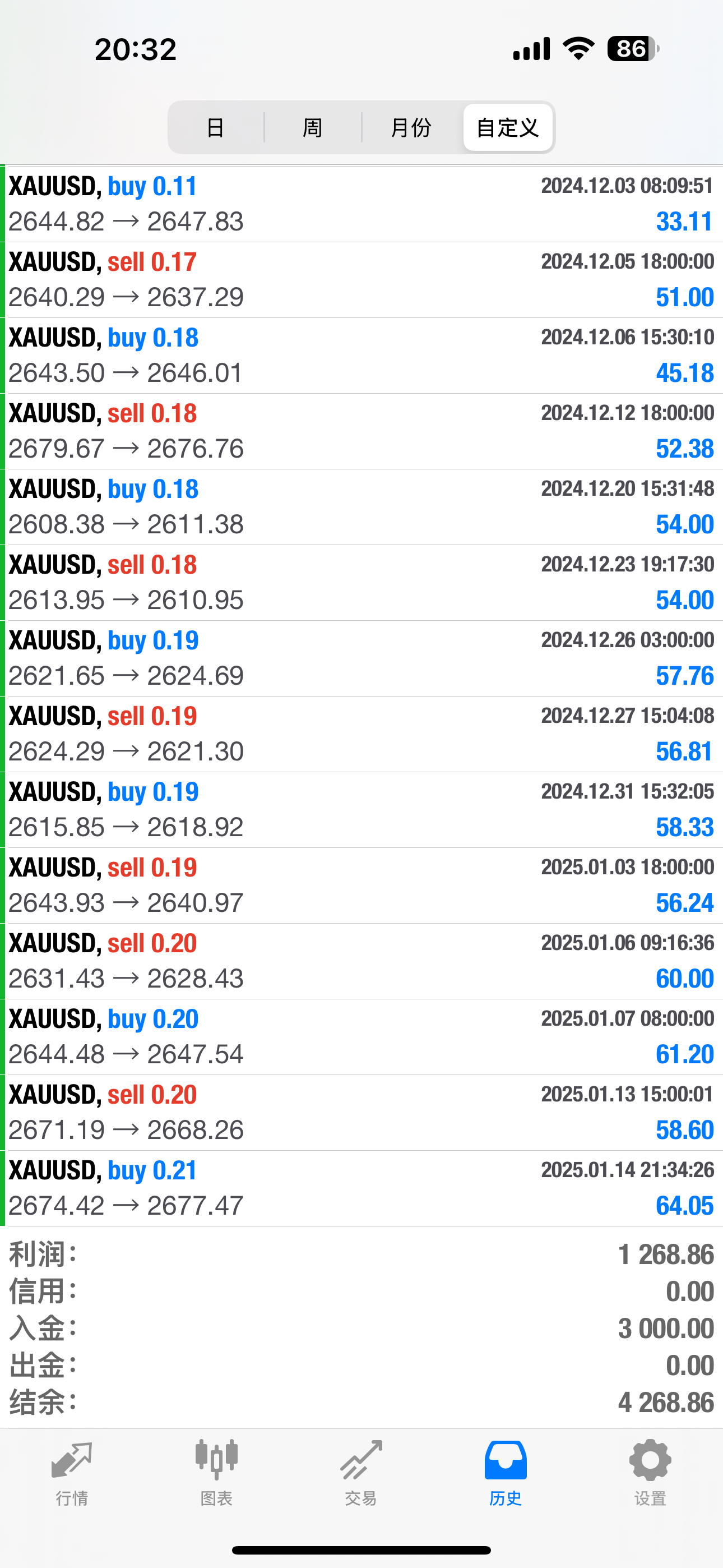Open the buy 0.18 trade with profit 45.18
The width and height of the screenshot is (723, 1568).
click(361, 355)
